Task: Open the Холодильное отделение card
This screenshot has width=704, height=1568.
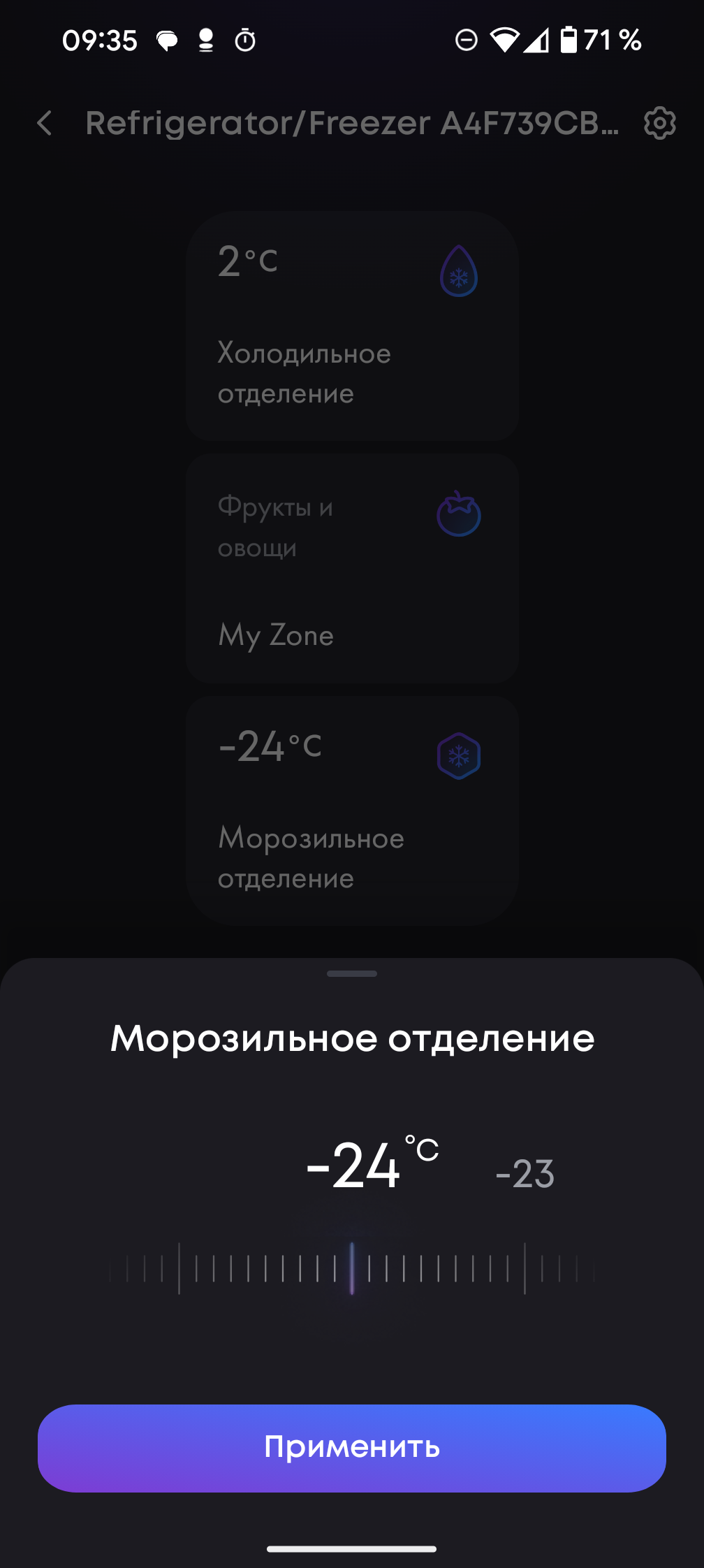Action: [x=352, y=326]
